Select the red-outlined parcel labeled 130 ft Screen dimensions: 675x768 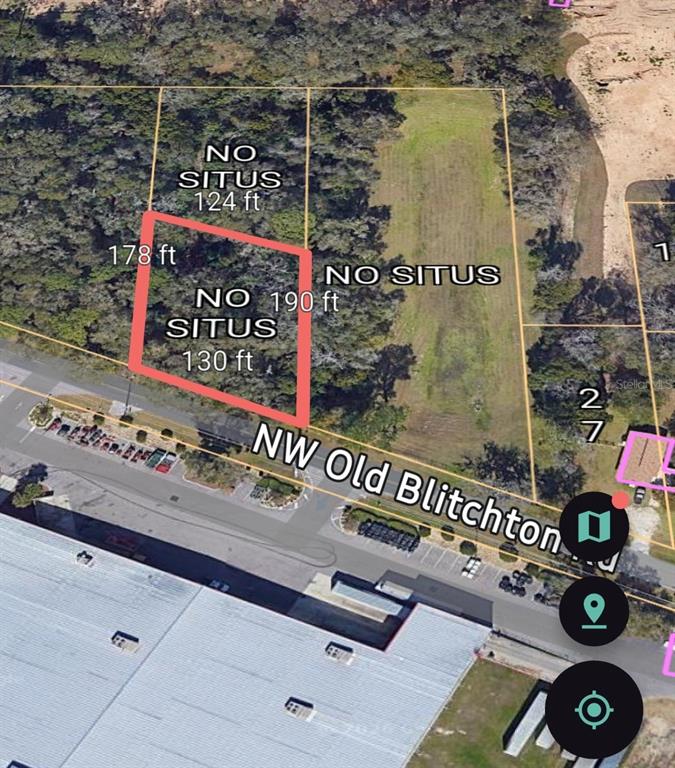pos(222,315)
